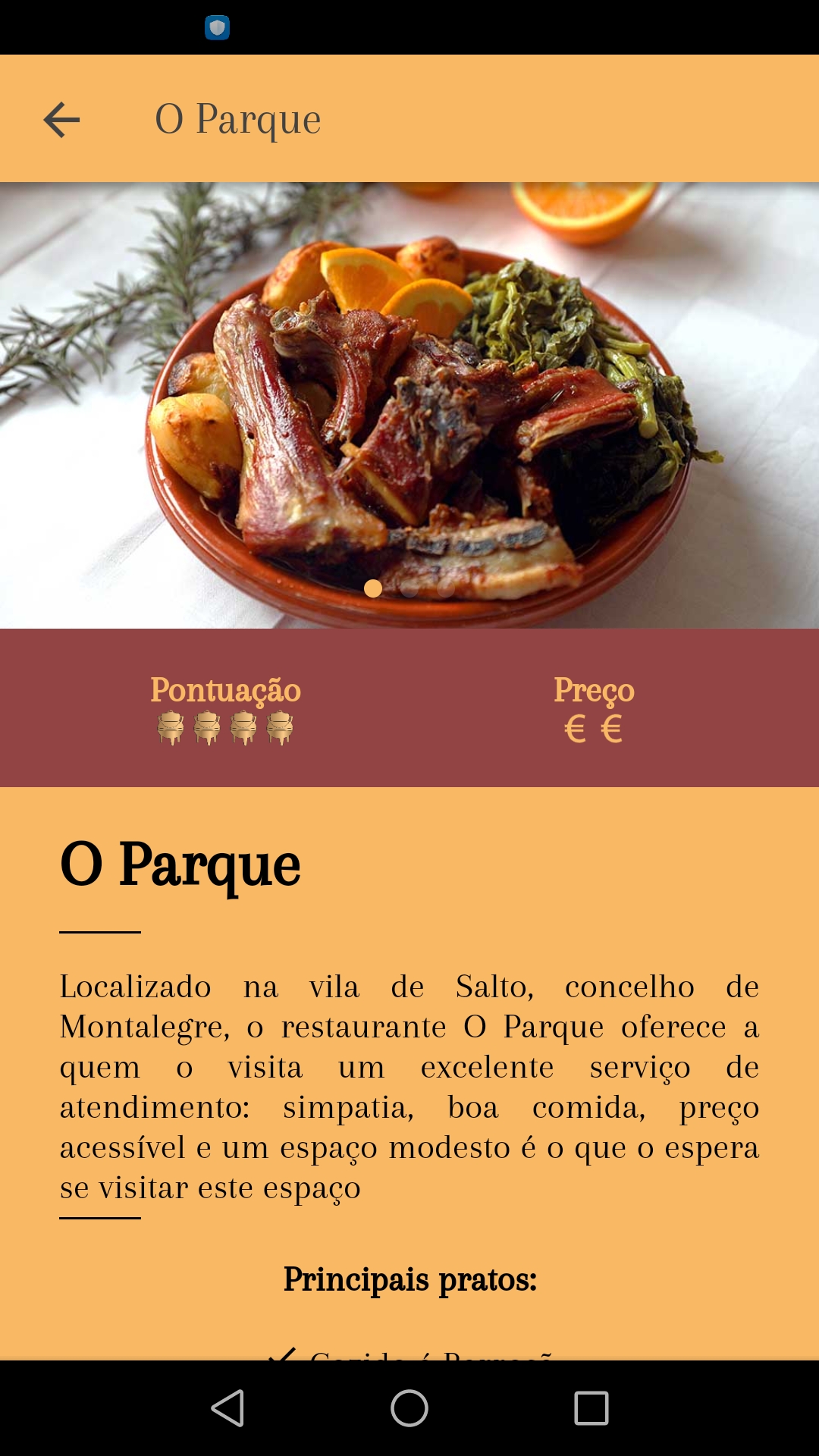Select the second photo indicator dot
The image size is (819, 1456).
409,588
